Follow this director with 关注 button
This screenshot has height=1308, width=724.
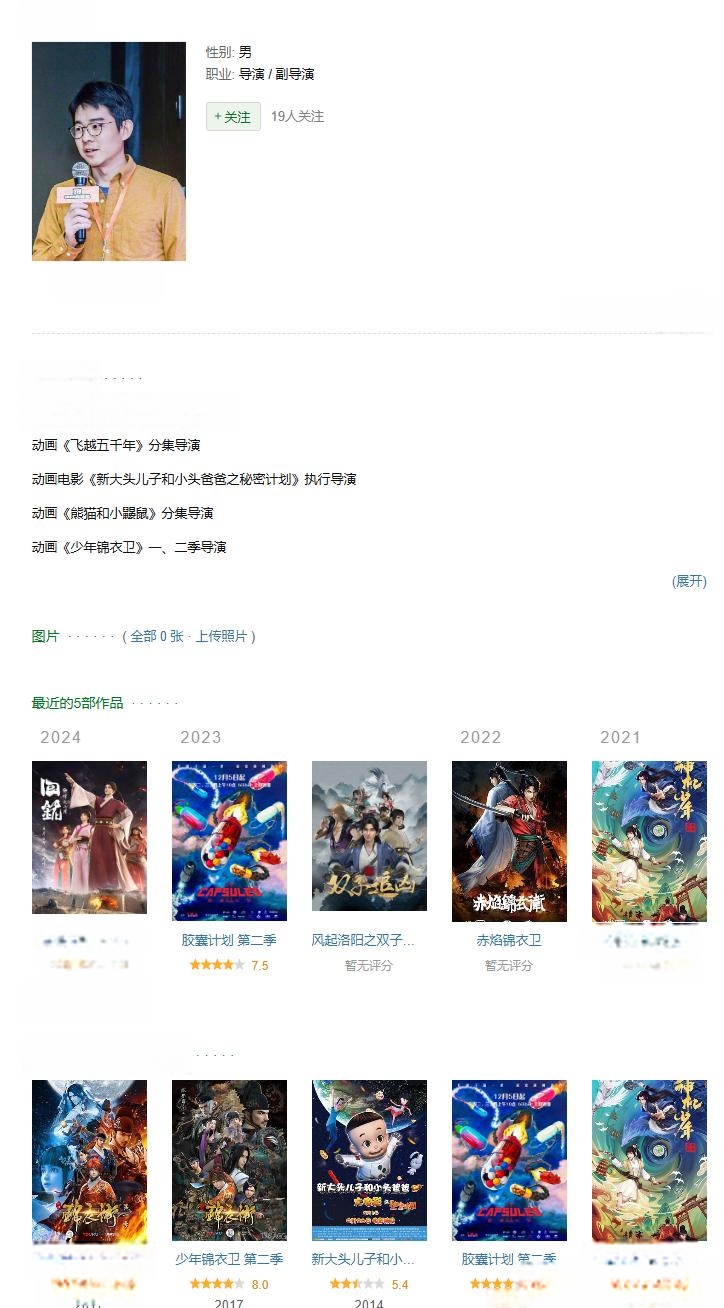233,117
